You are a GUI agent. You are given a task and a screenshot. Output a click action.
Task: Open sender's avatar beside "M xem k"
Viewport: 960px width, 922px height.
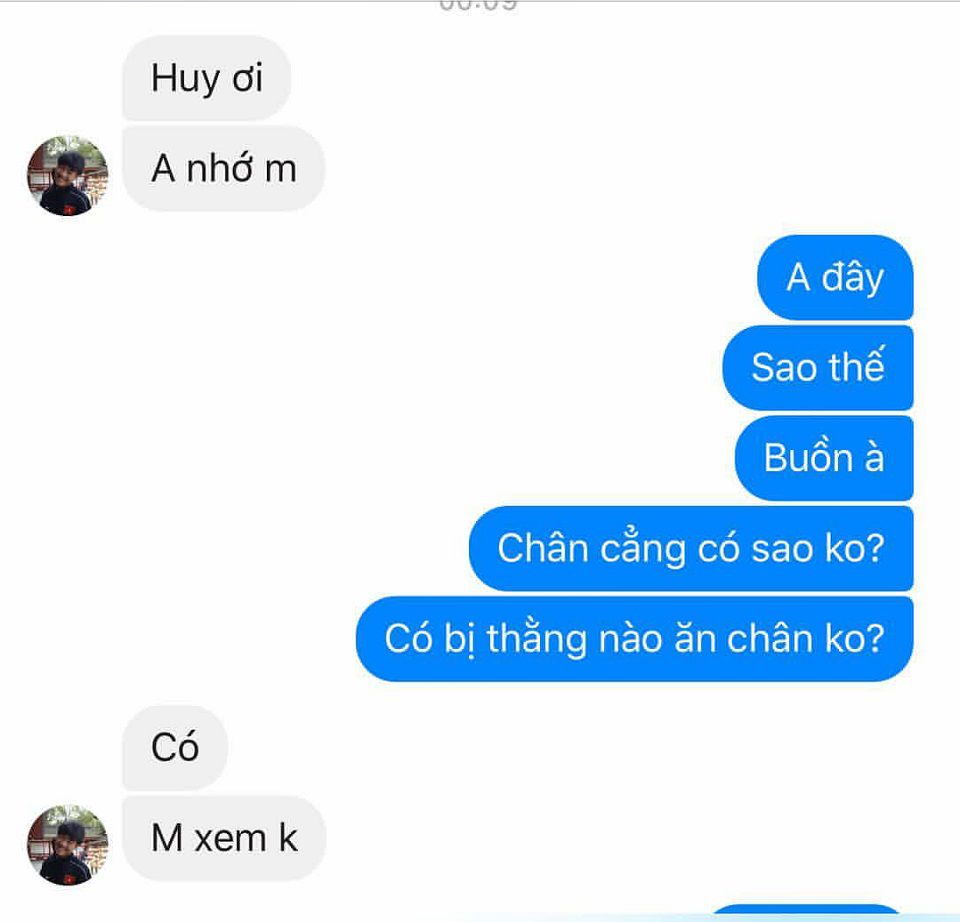point(67,845)
